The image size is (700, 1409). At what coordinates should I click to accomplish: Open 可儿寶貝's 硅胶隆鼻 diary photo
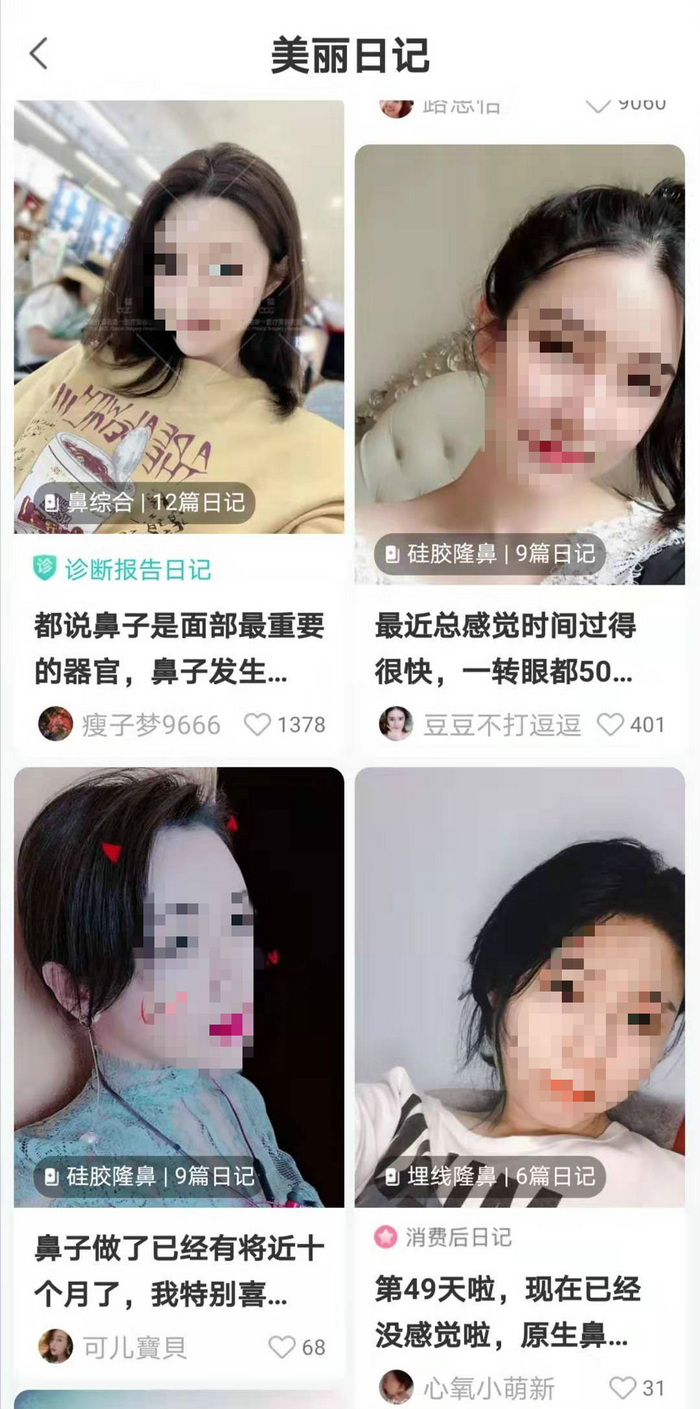178,986
